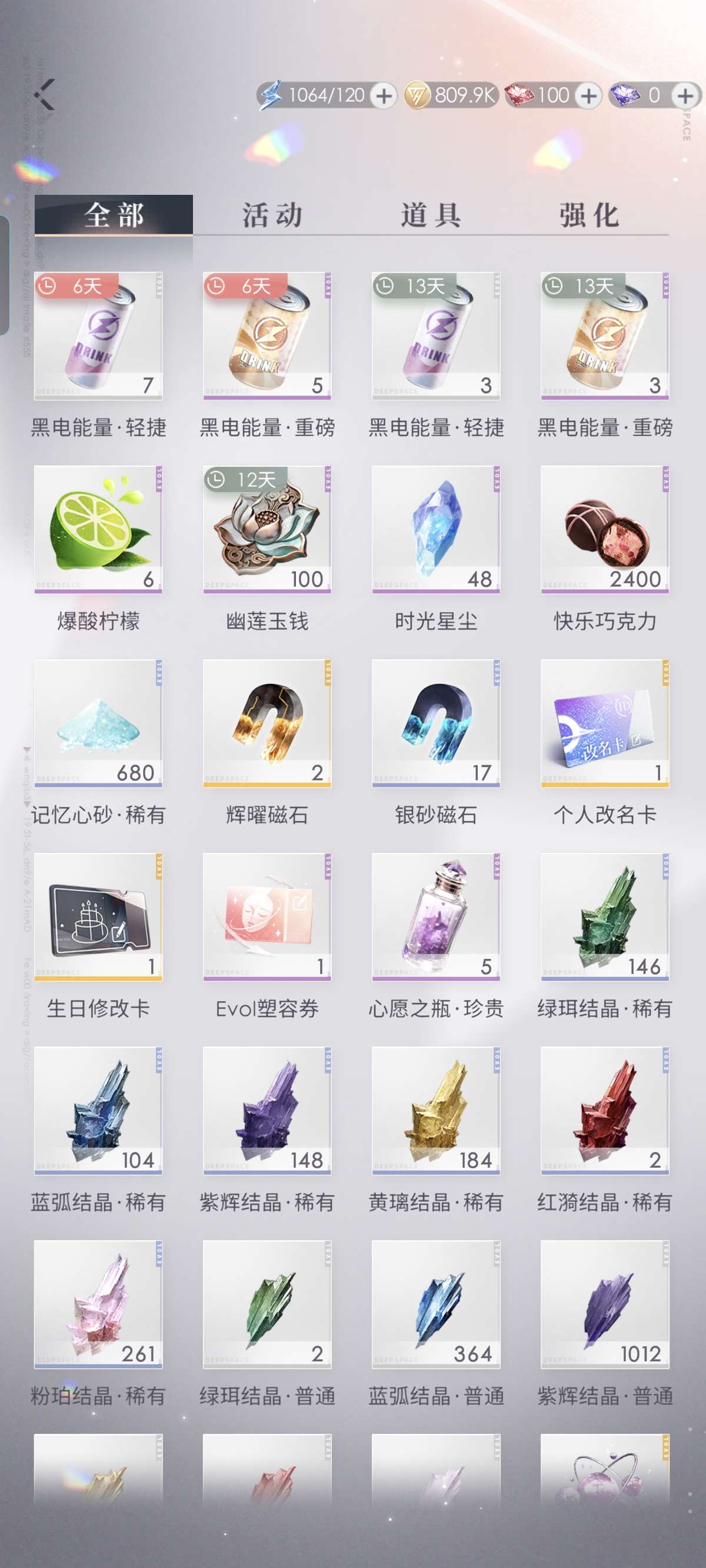Viewport: 706px width, 1568px height.
Task: Select 心愿之瓶·珍贵 item
Action: pos(436,916)
